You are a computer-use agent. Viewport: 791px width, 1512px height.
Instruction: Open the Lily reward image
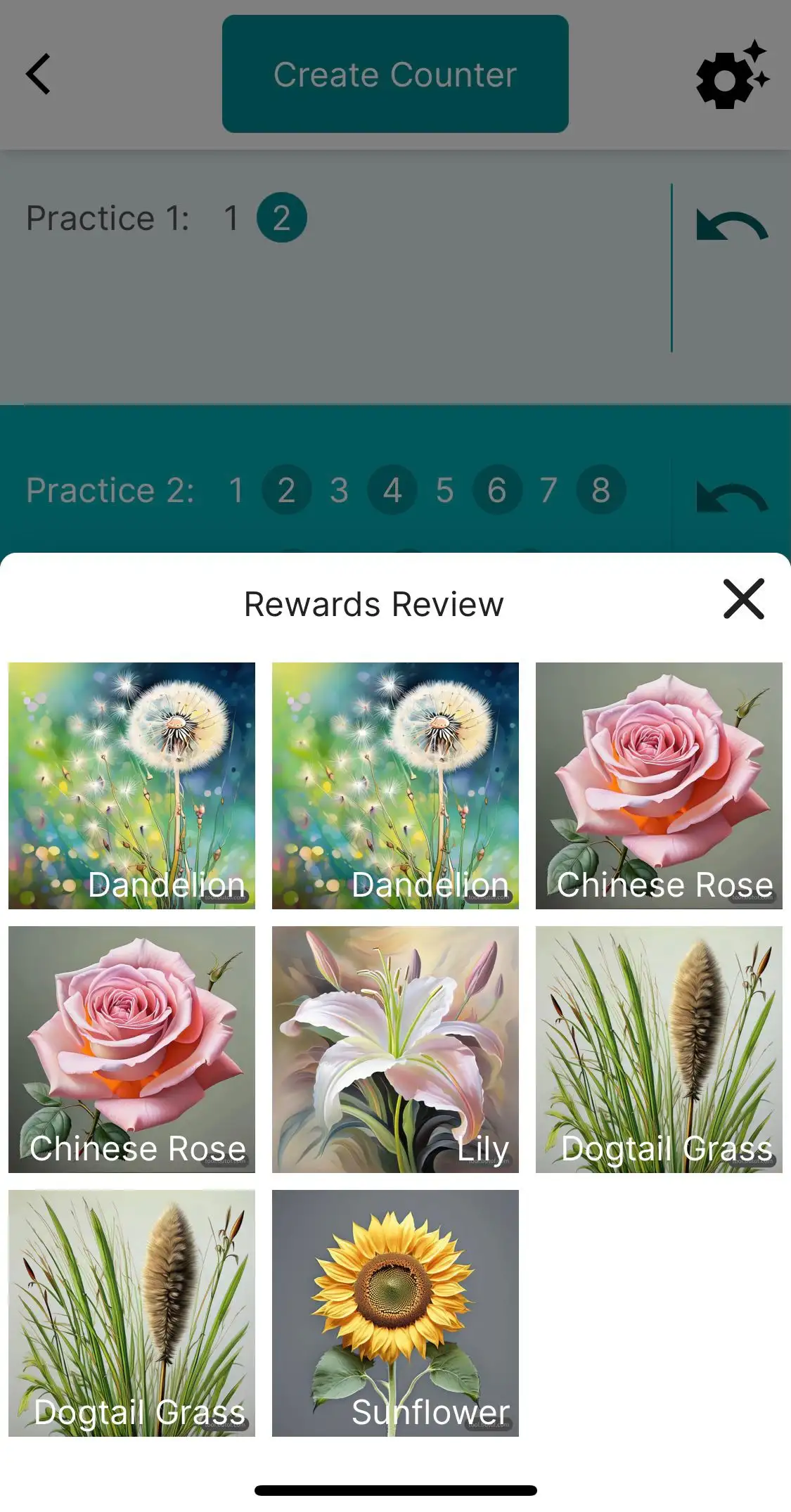coord(395,1049)
